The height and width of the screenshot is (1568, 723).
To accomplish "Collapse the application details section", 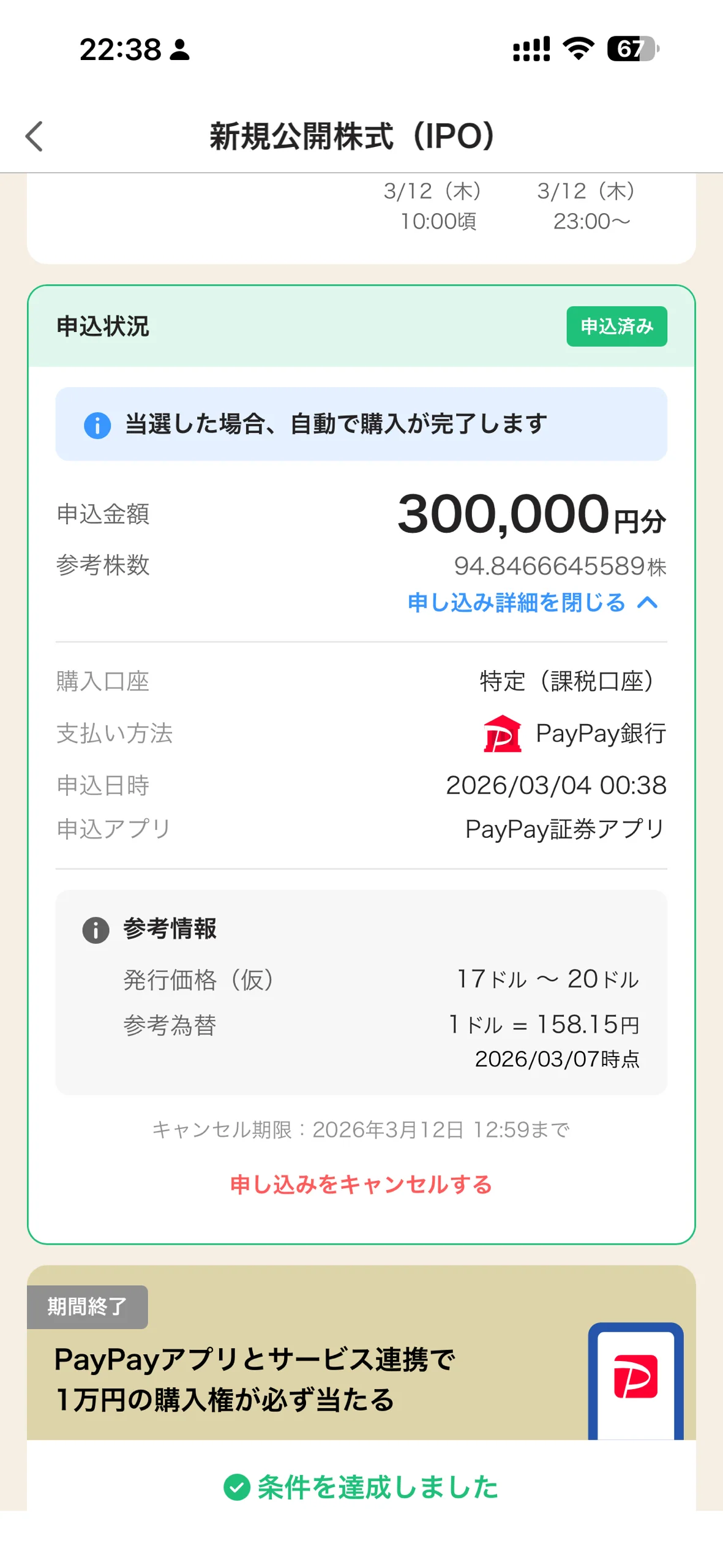I will coord(533,603).
